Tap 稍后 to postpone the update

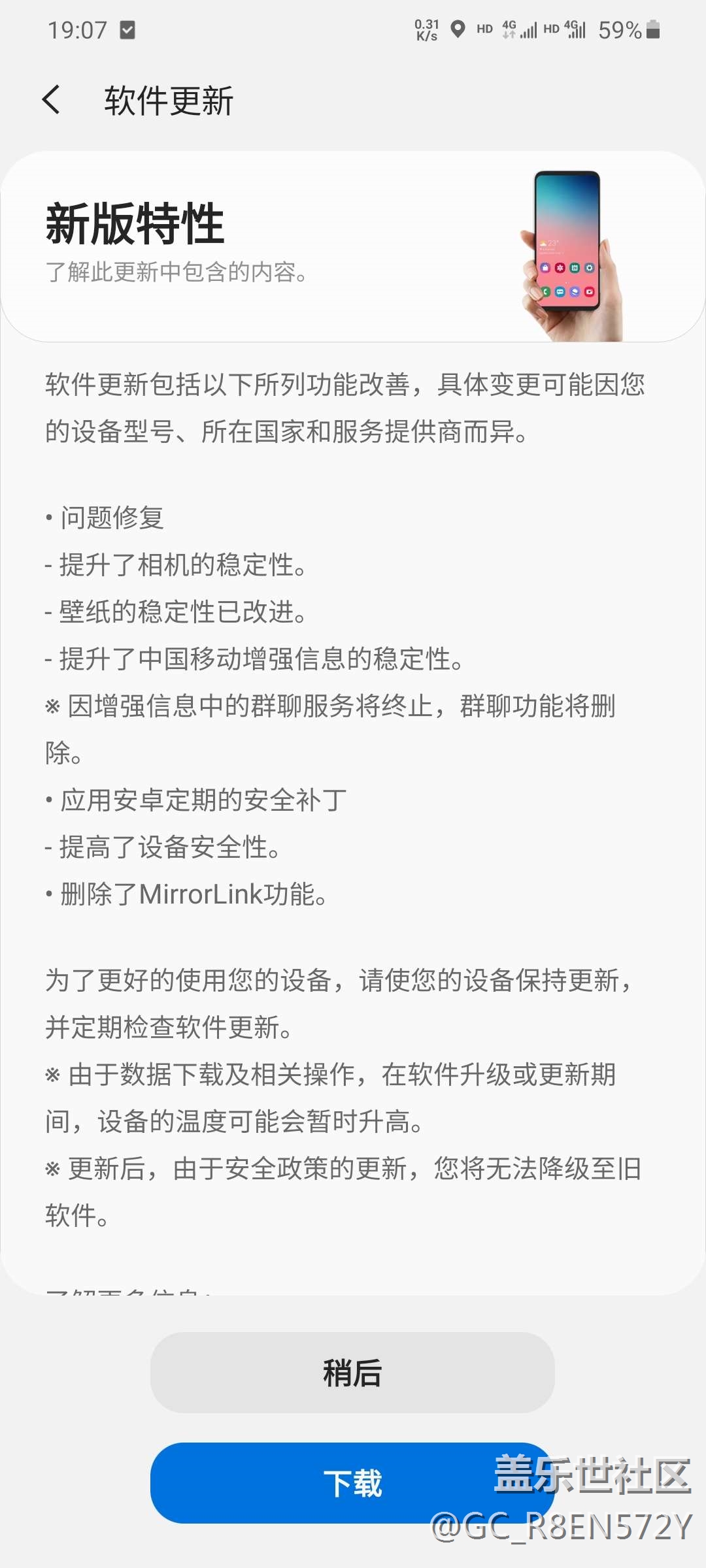coord(352,1373)
